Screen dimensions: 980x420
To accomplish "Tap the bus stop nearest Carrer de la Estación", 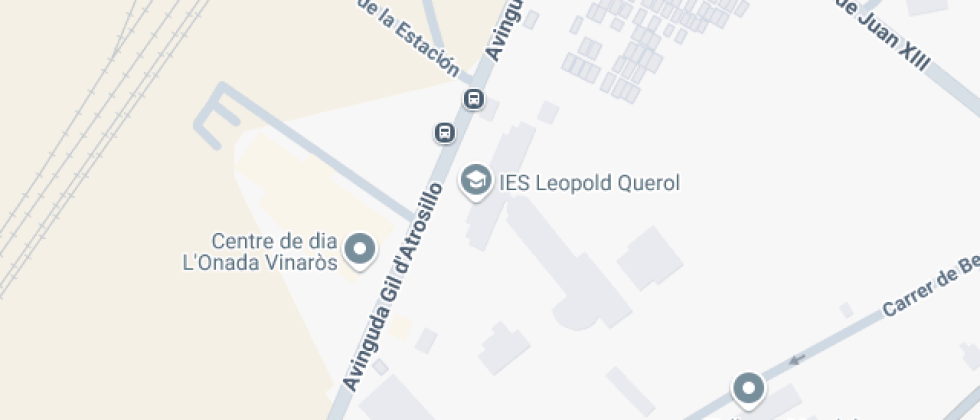I will click(474, 99).
